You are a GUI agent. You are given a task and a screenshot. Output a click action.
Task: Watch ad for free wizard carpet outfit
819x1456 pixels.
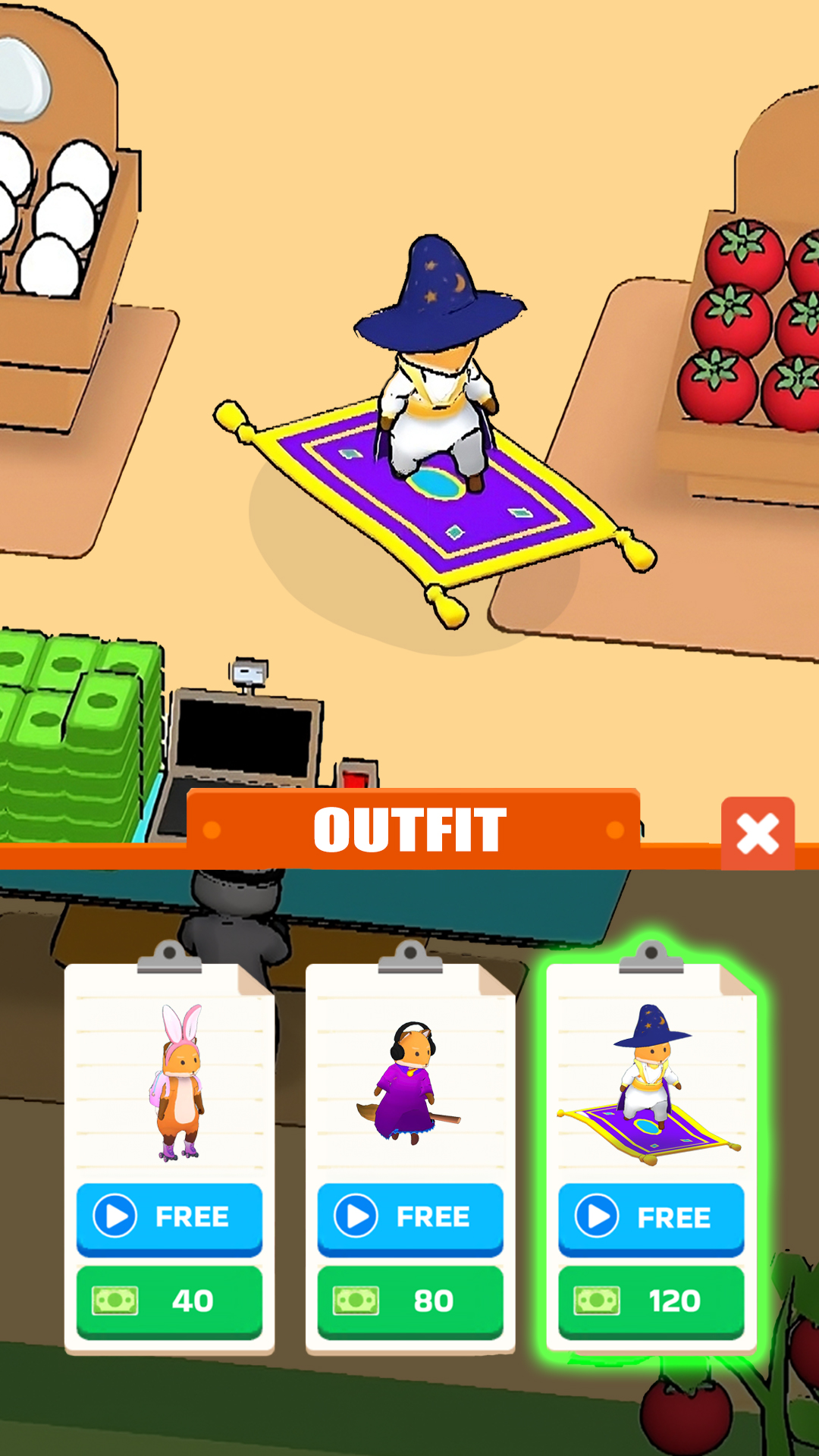(651, 1217)
